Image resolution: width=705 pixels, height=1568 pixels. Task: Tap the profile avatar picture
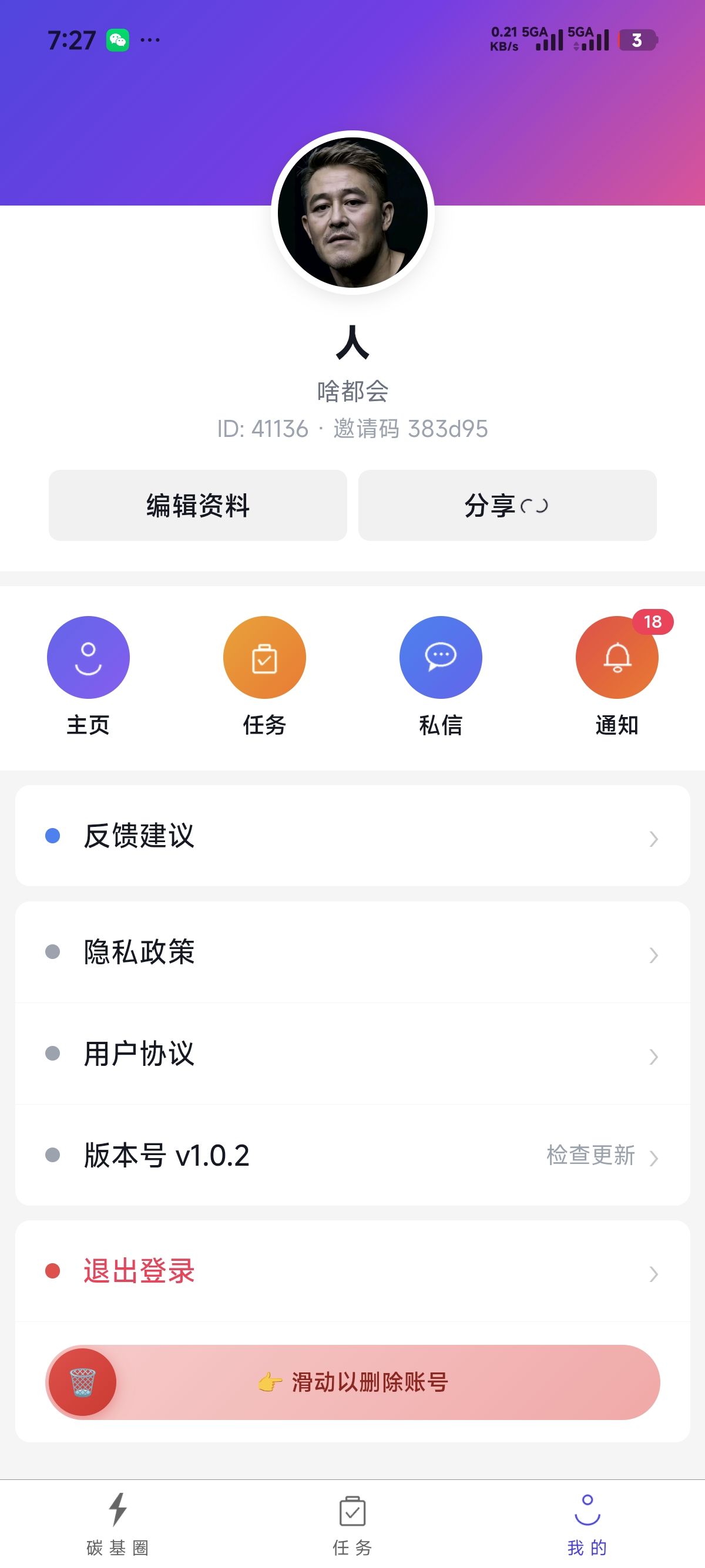point(352,213)
